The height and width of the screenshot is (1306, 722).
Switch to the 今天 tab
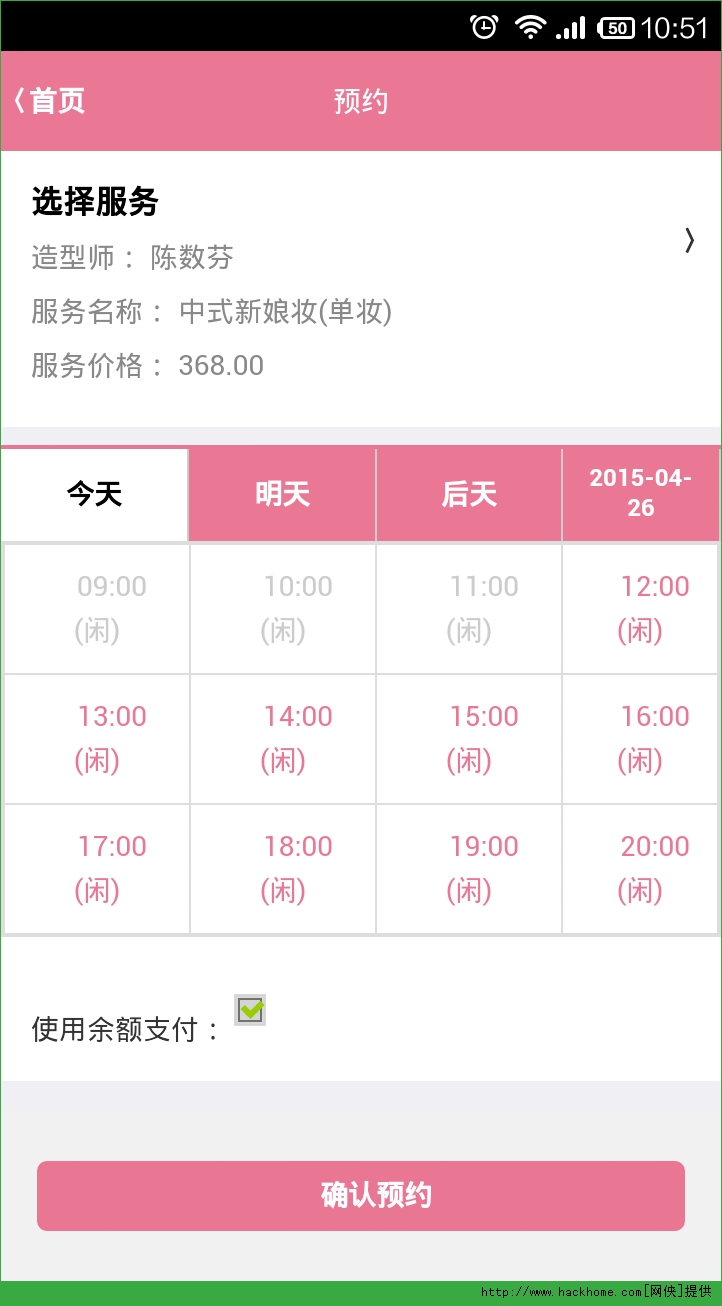coord(95,494)
